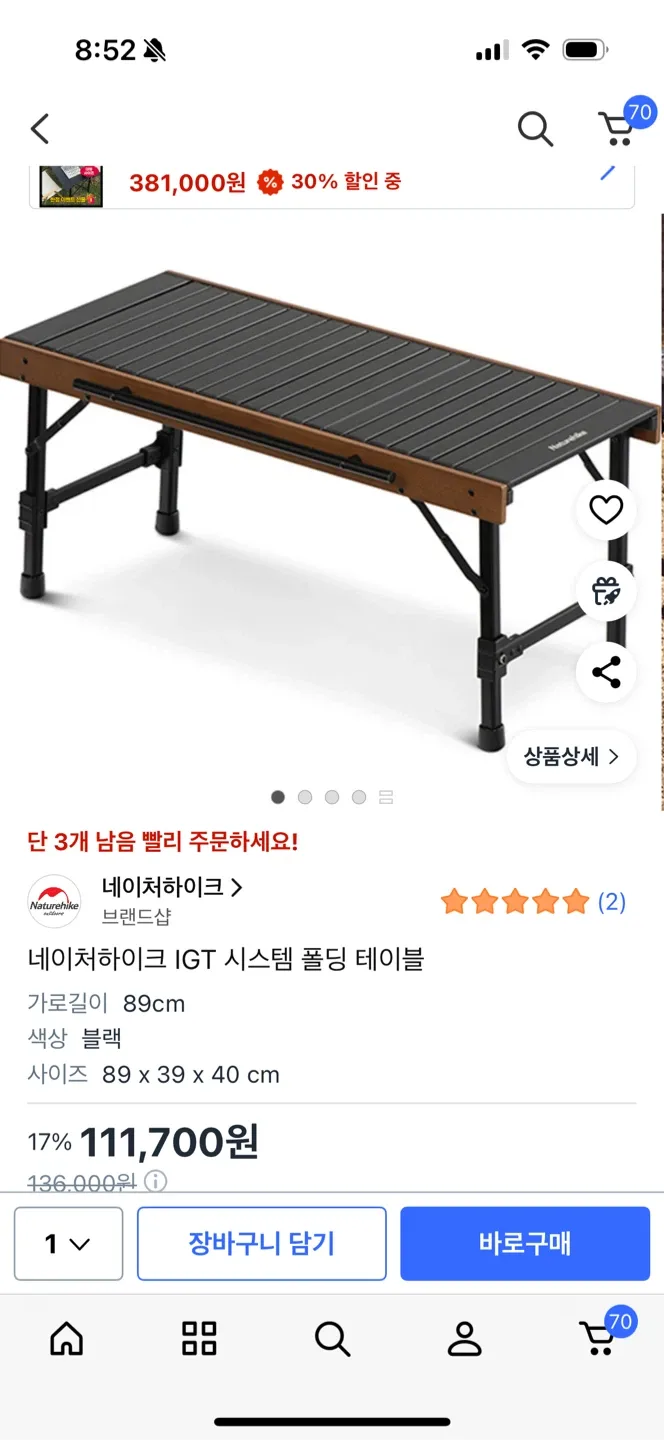The image size is (664, 1440).
Task: Open the star rating reviews (2)
Action: click(532, 902)
